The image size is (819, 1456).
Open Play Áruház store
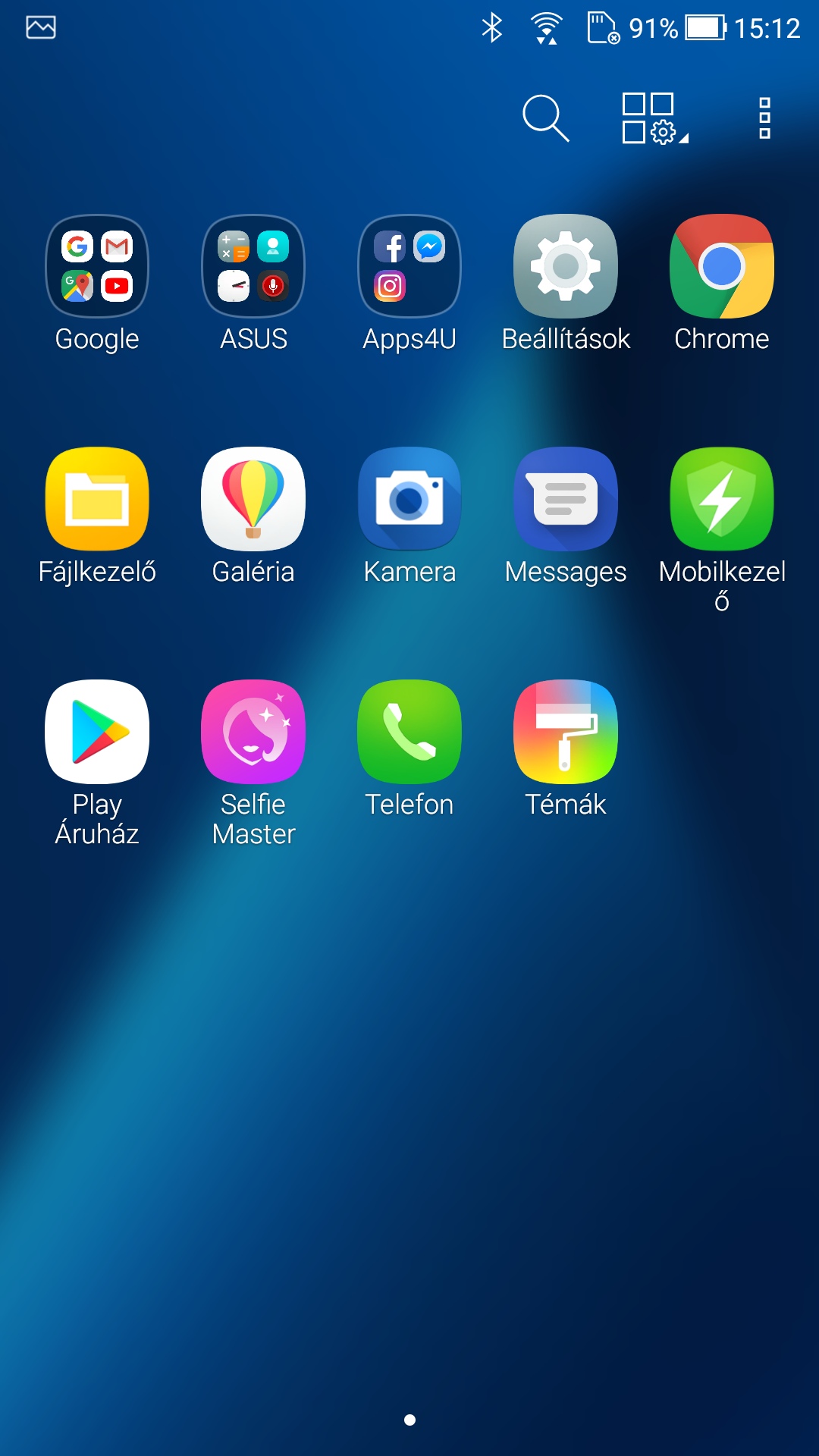click(x=97, y=733)
